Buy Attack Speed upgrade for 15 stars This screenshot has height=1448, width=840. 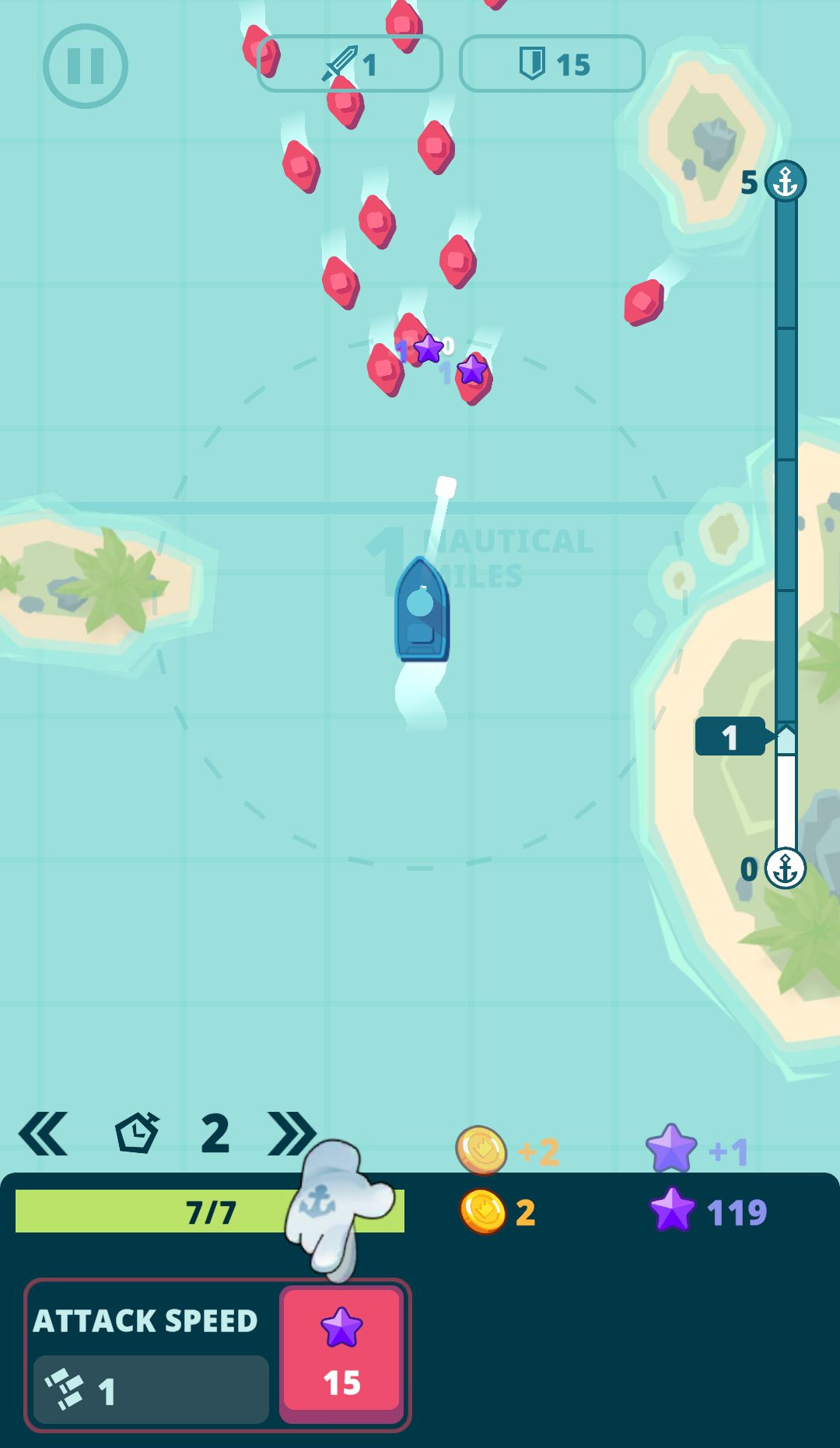pos(342,1353)
